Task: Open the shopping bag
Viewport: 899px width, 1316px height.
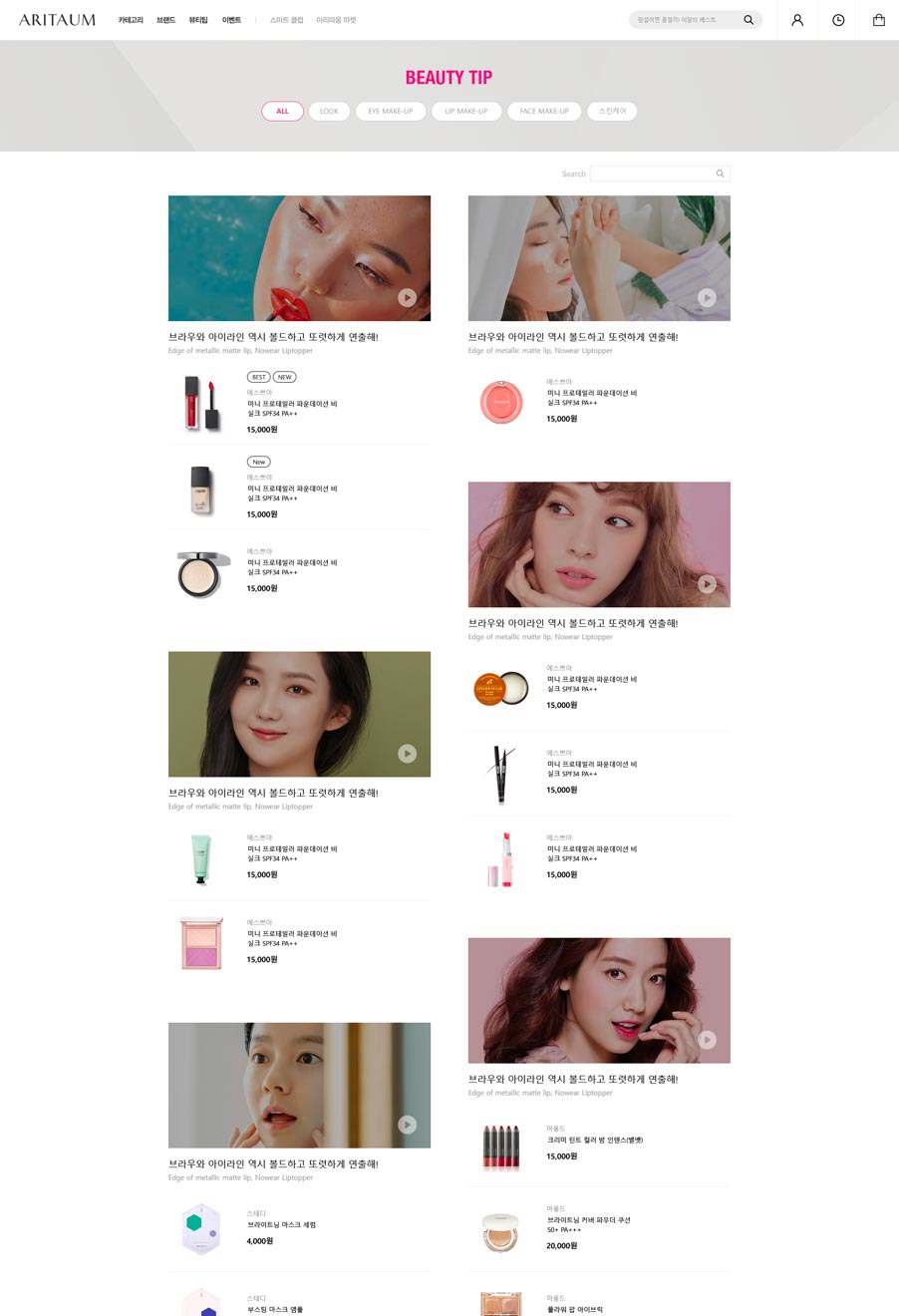Action: click(879, 20)
